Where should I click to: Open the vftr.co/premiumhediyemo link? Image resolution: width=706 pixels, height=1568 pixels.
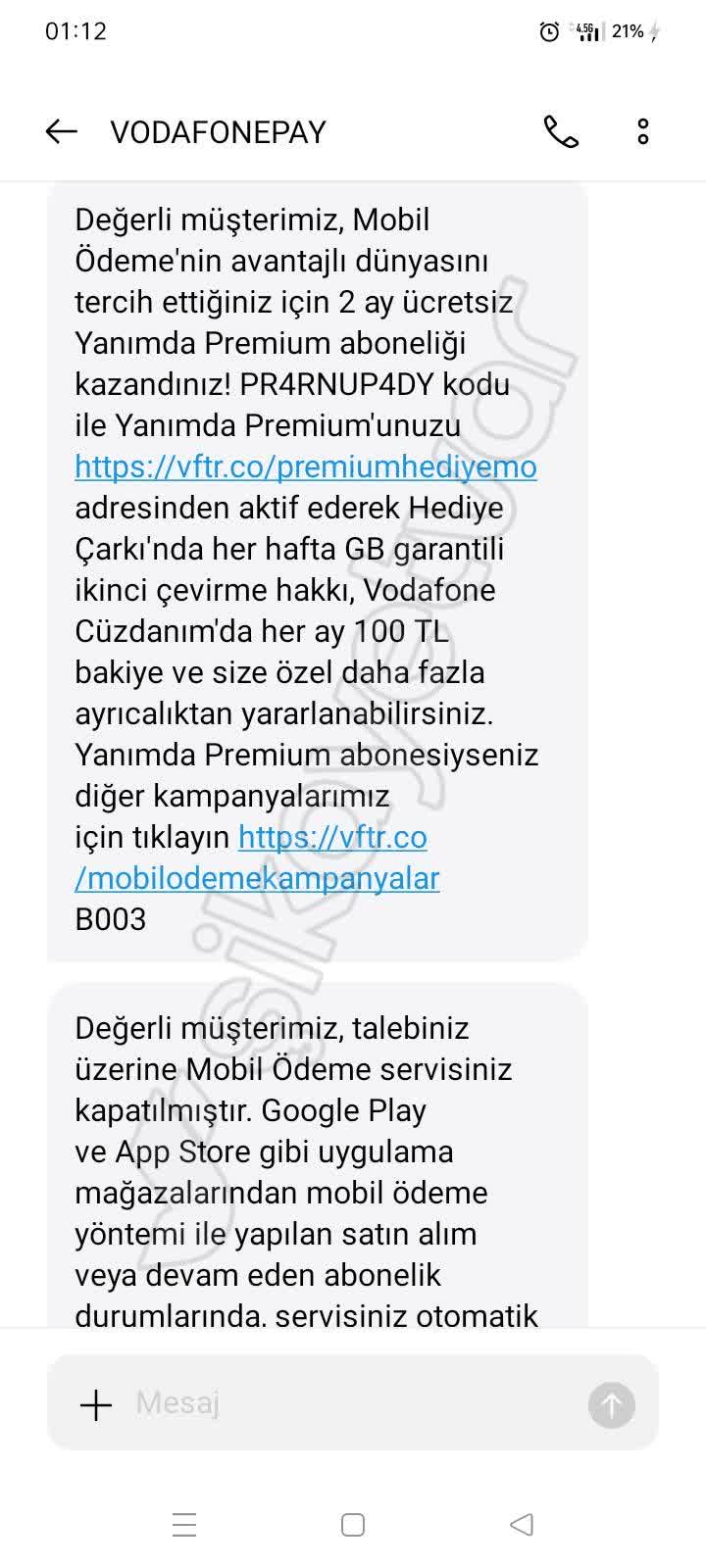304,467
